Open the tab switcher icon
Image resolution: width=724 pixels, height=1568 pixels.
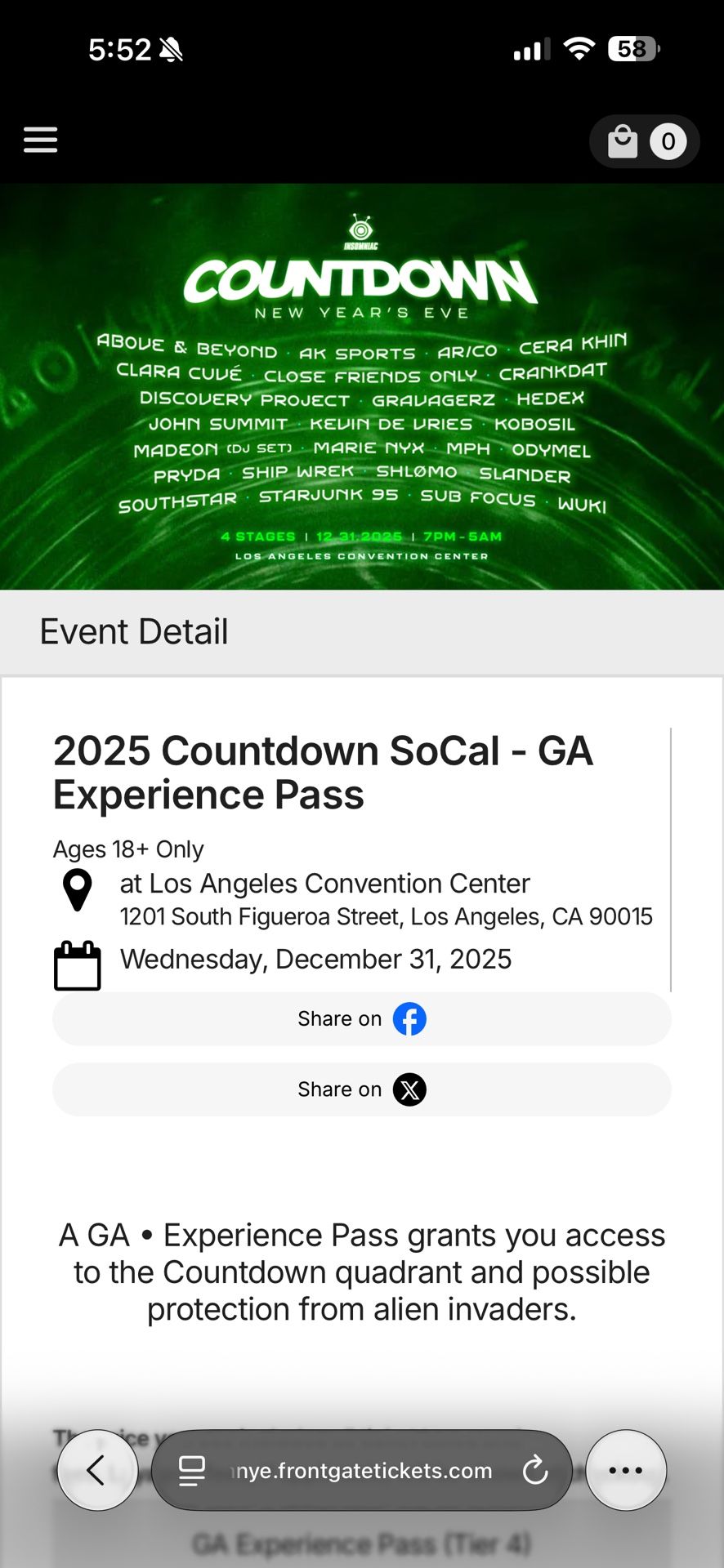[x=190, y=1470]
